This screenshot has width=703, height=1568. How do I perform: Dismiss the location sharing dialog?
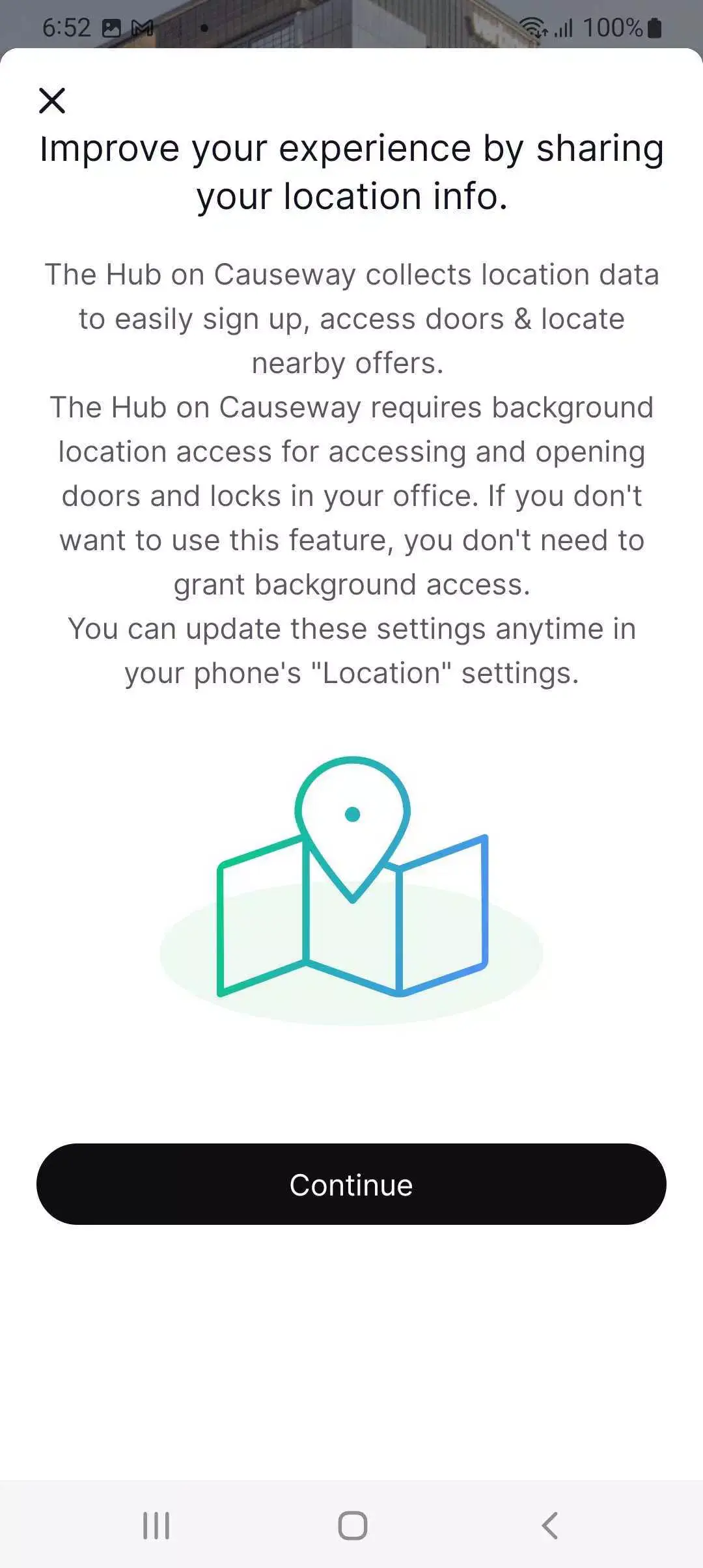(52, 101)
